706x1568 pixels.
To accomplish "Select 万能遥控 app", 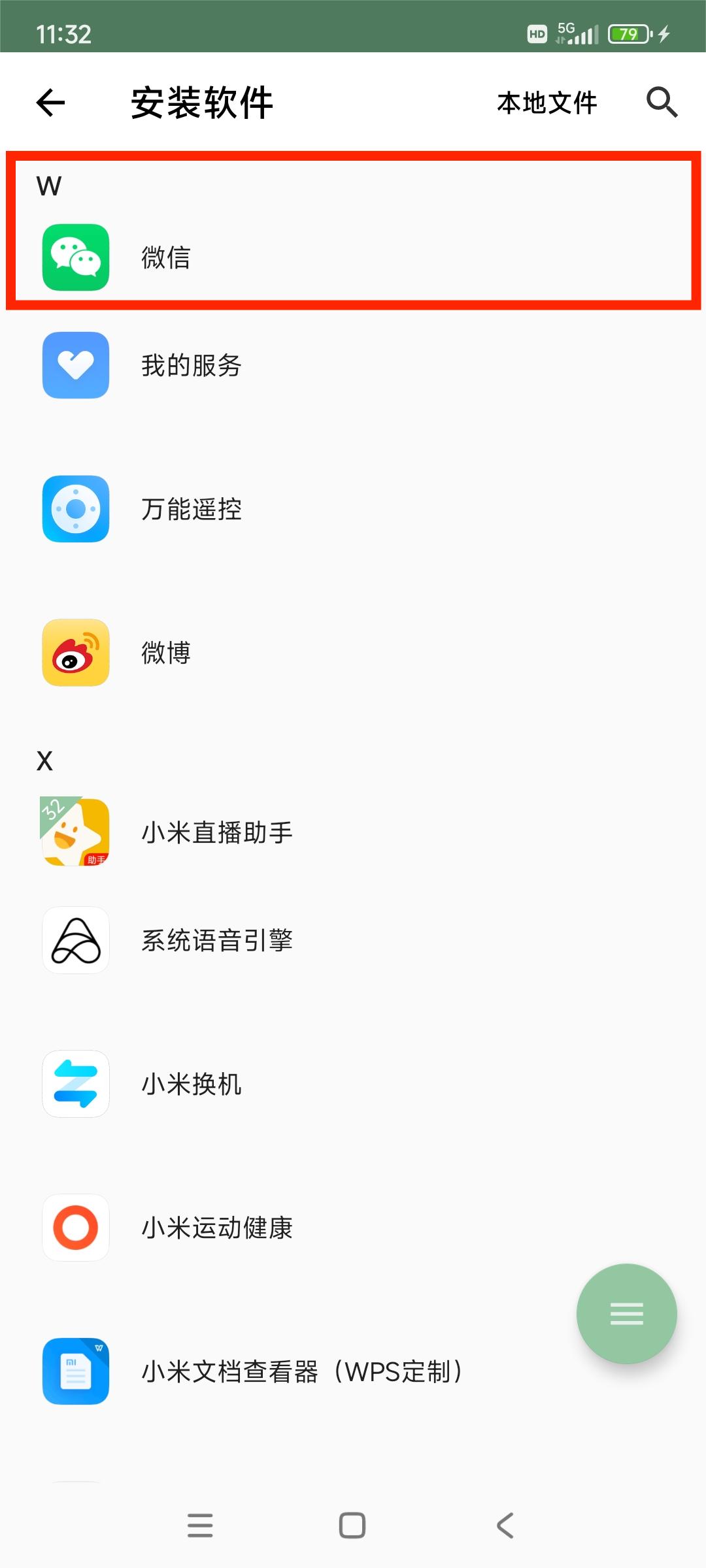I will [x=353, y=509].
